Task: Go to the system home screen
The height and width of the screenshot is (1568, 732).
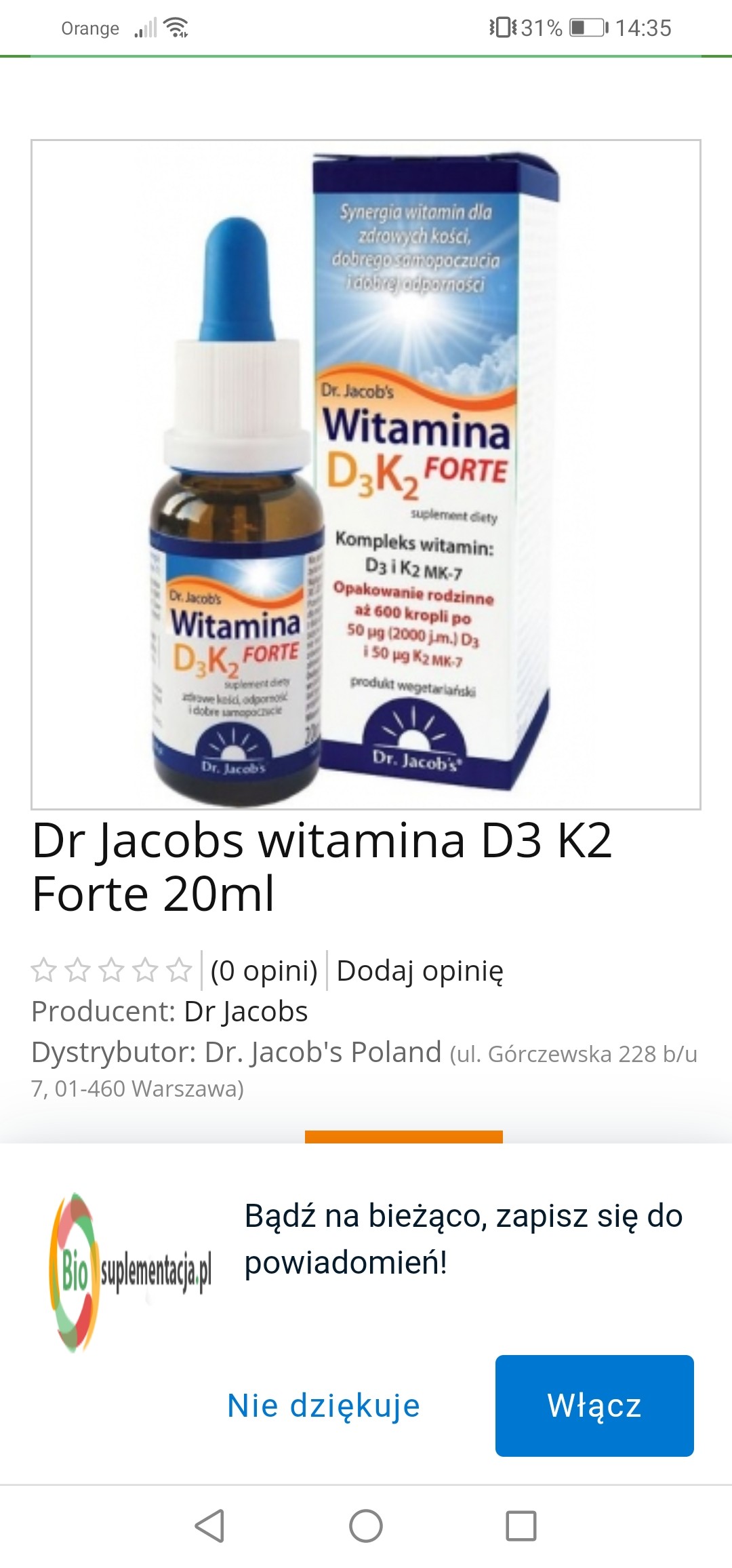Action: coord(366,1526)
